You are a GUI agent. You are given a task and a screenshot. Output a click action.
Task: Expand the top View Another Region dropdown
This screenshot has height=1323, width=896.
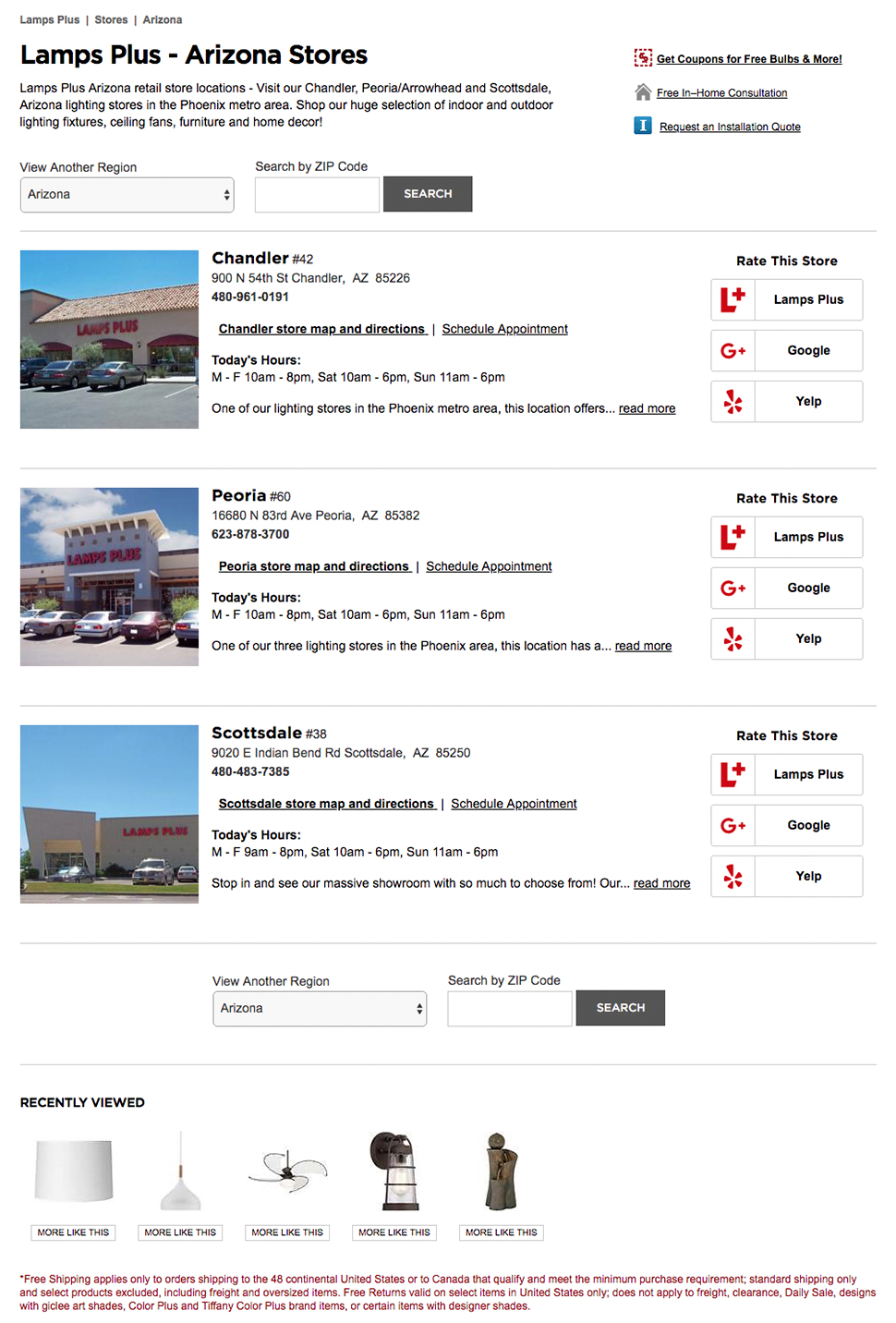click(127, 195)
